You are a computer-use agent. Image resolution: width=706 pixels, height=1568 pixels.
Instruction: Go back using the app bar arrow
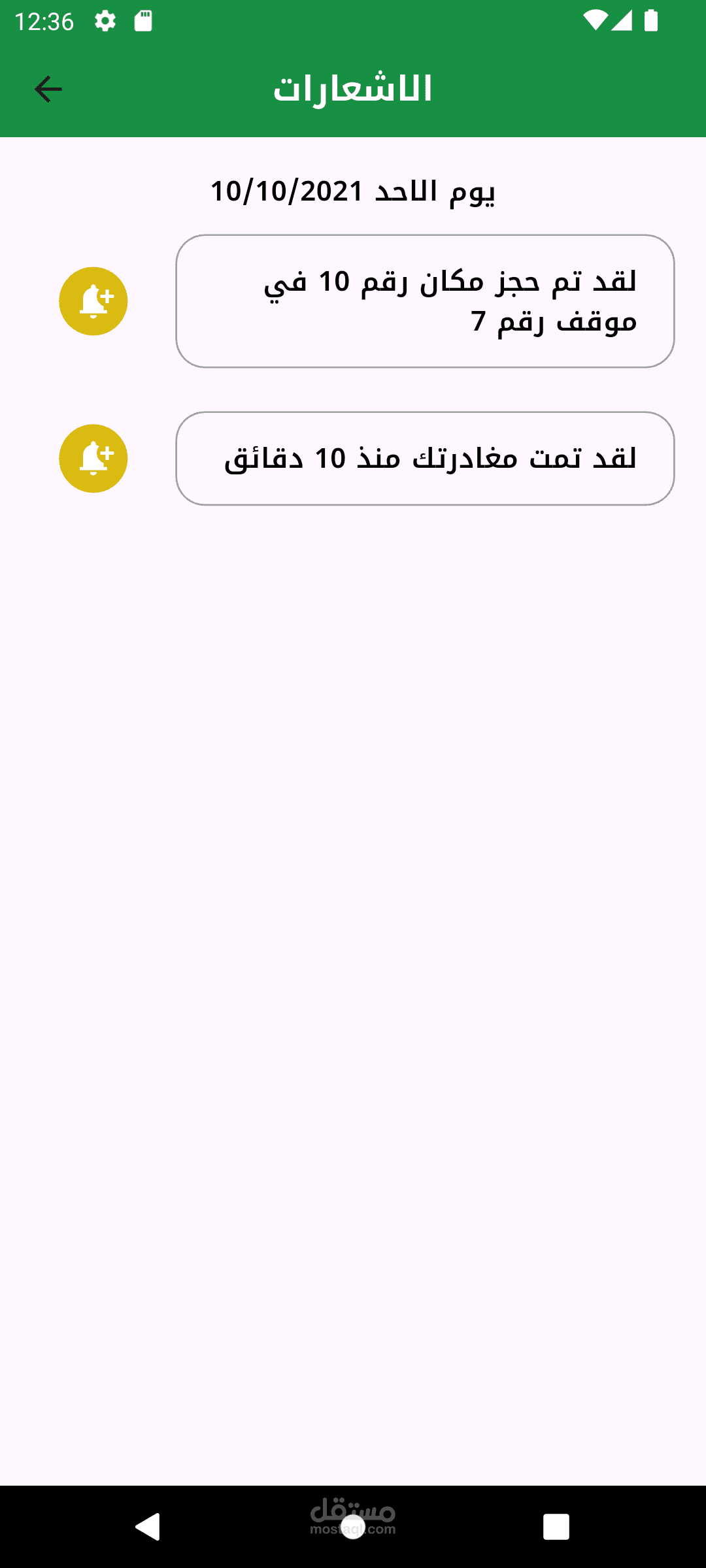click(x=48, y=90)
